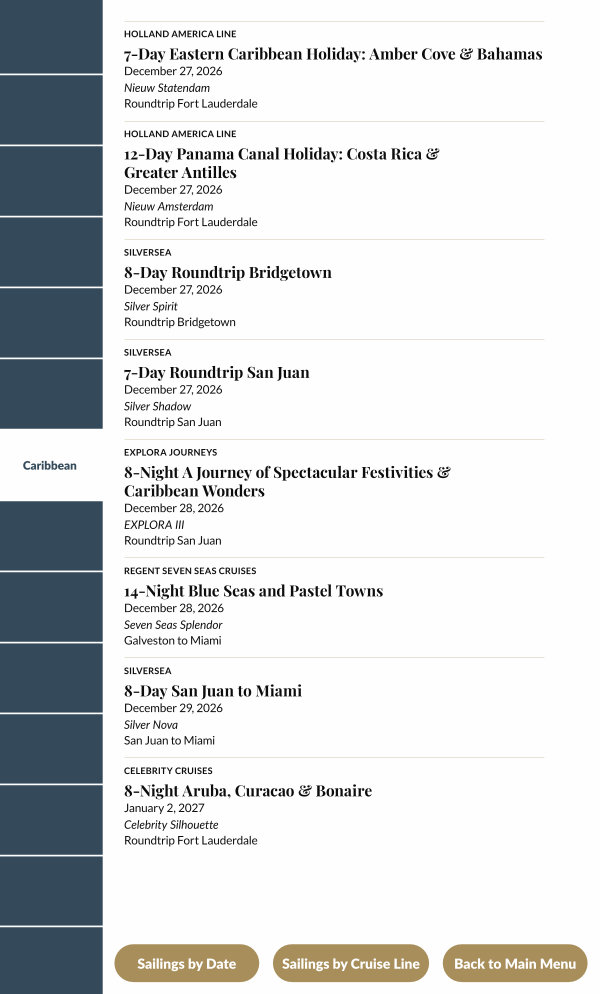Open 14-Night Blue Seas and Pastel Towns

click(253, 591)
